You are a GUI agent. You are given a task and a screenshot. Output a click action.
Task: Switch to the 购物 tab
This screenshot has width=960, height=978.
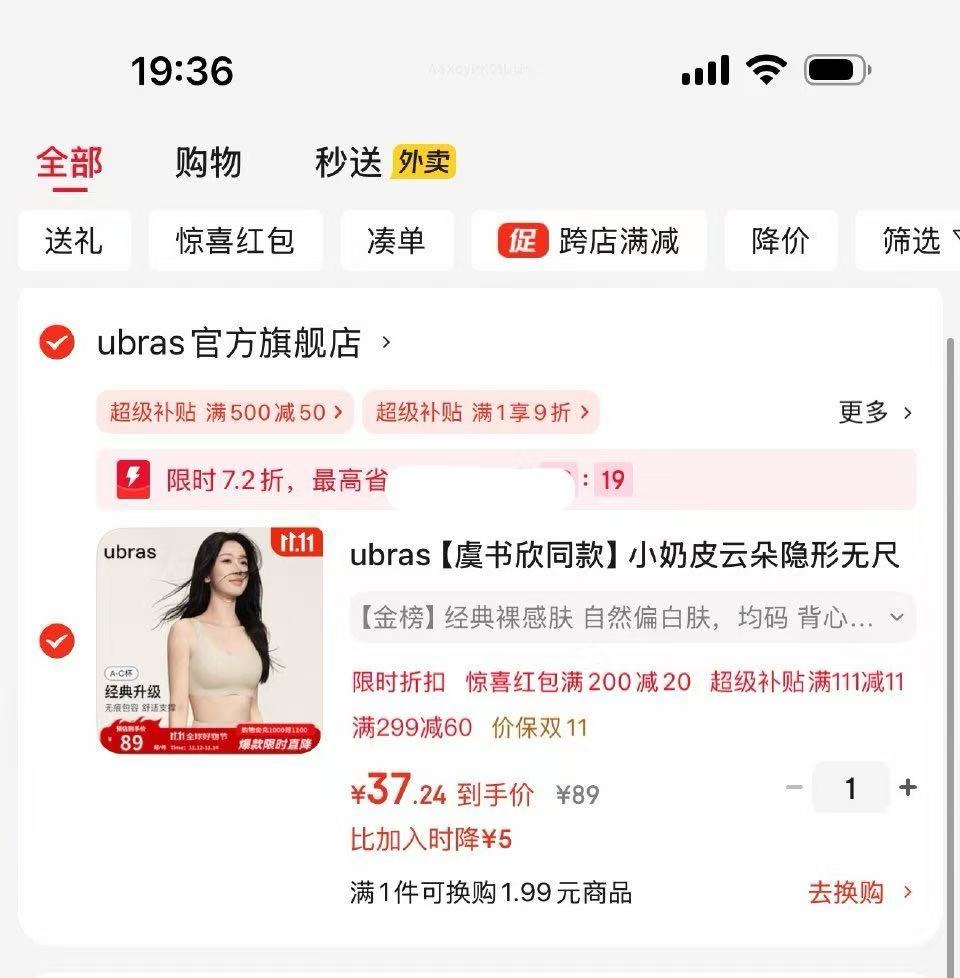click(x=207, y=163)
